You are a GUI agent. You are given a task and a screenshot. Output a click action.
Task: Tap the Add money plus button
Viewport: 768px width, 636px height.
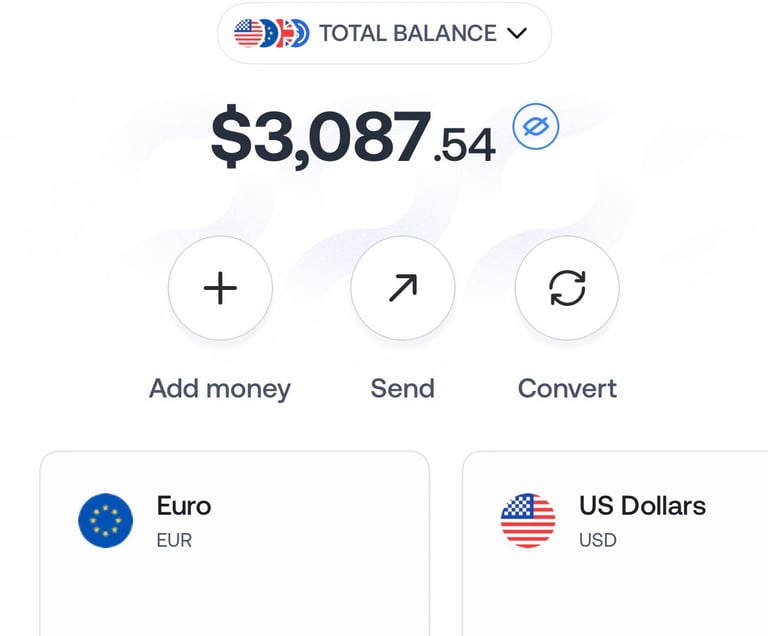220,288
